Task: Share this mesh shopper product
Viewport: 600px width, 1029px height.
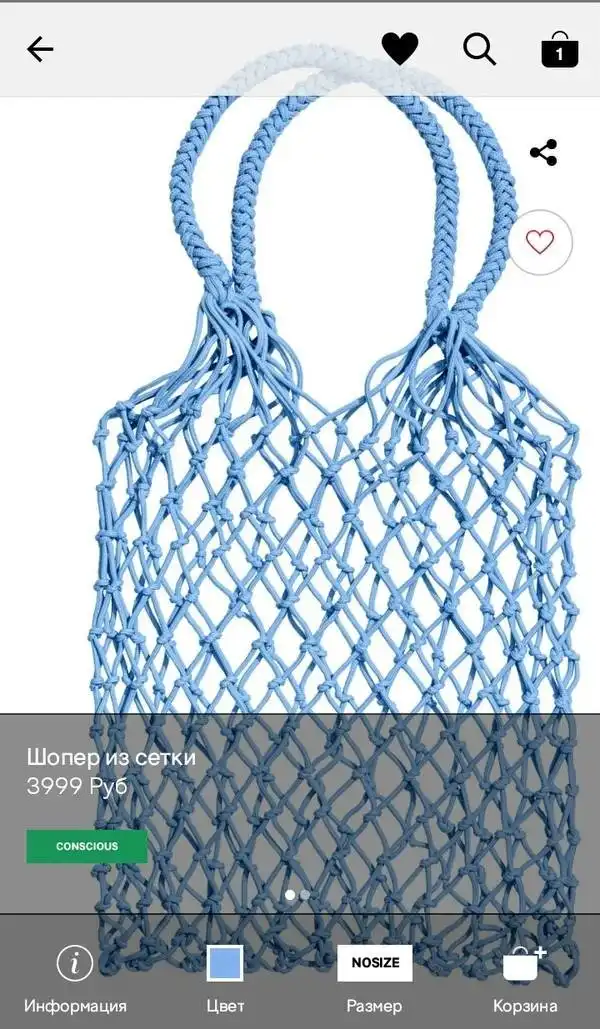Action: pyautogui.click(x=543, y=153)
